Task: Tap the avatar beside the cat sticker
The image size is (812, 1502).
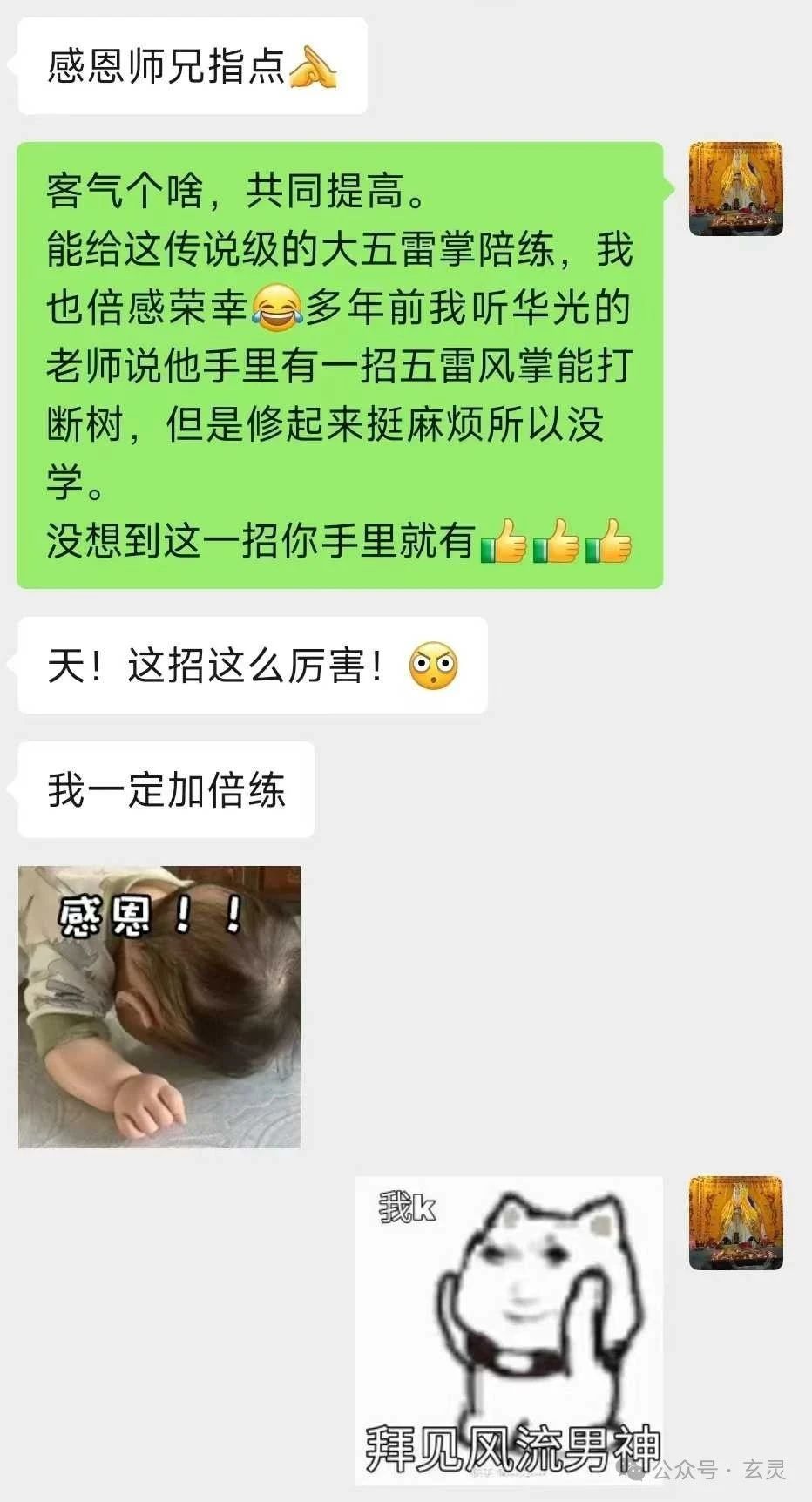Action: (735, 1222)
